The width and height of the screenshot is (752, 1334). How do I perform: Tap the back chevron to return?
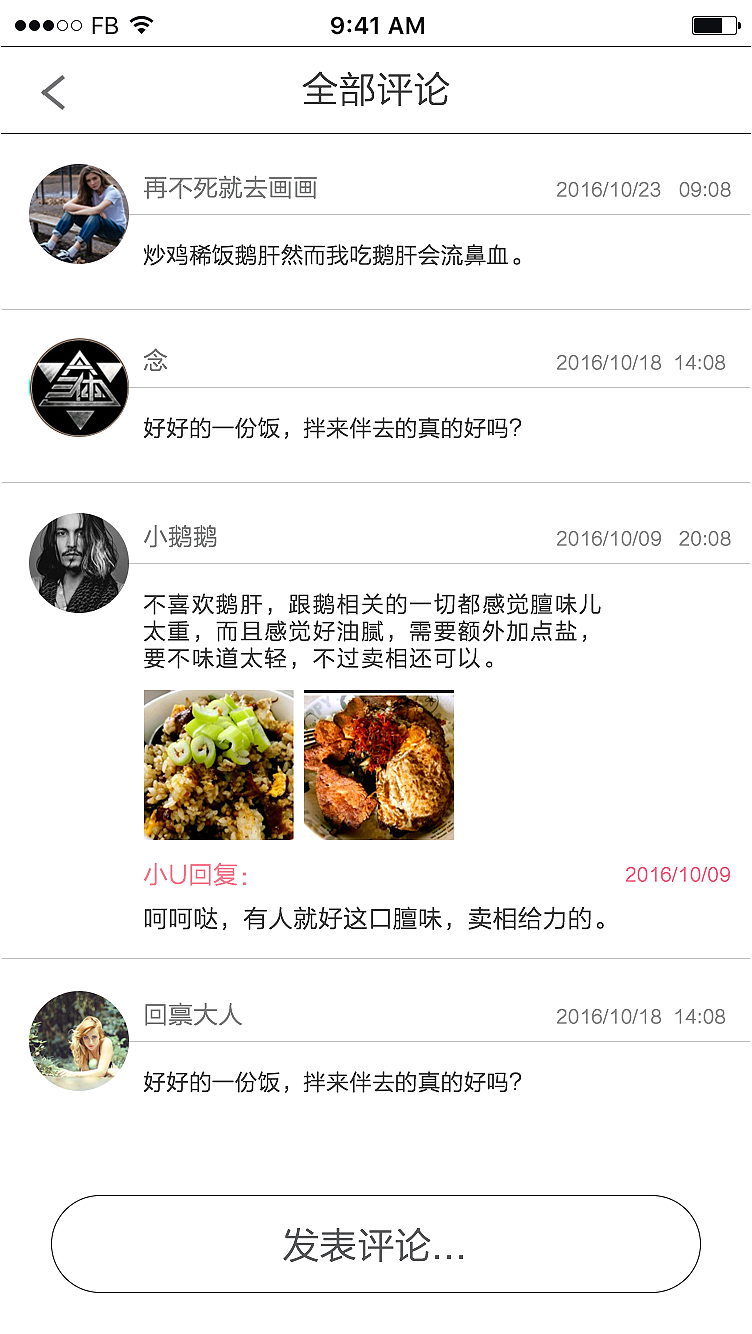(52, 90)
